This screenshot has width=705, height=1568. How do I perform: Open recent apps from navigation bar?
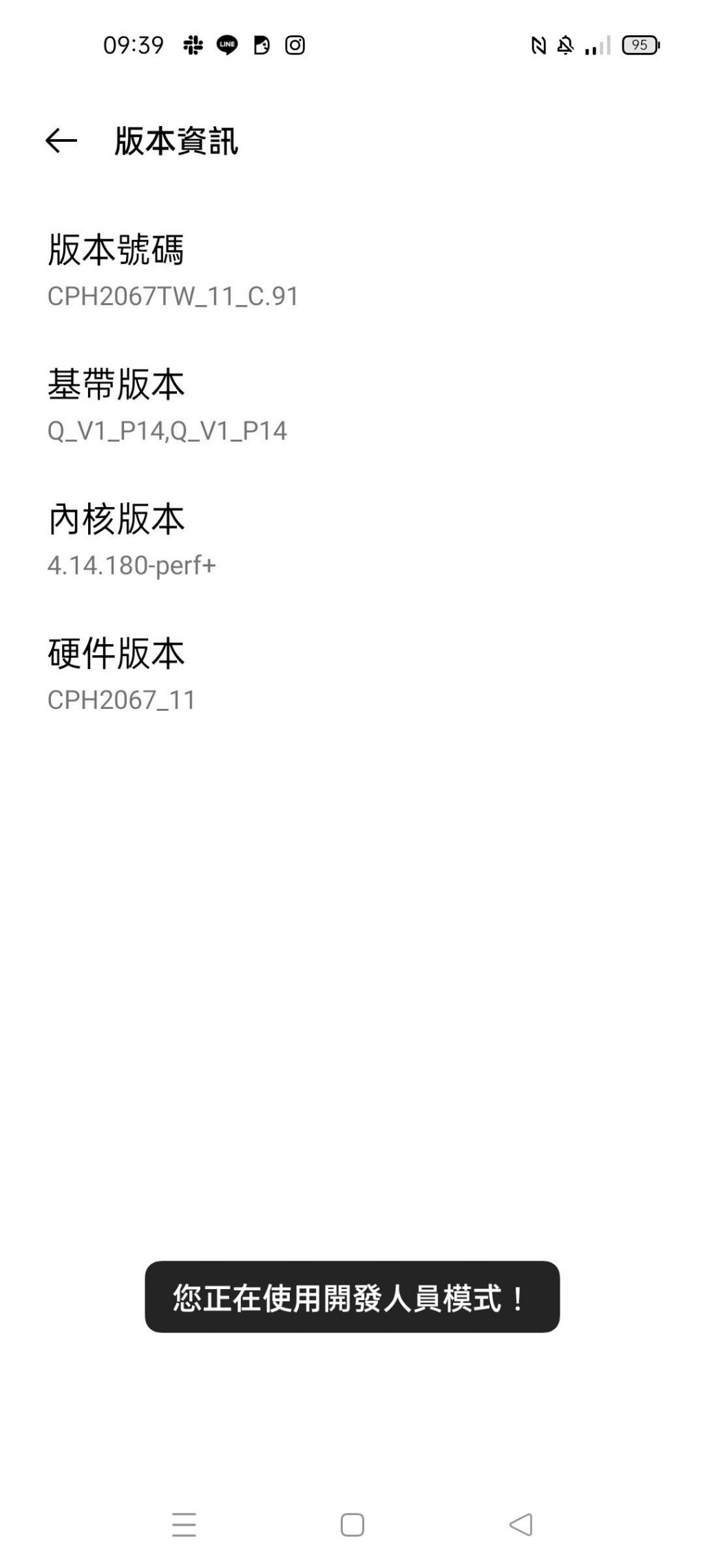(184, 1525)
